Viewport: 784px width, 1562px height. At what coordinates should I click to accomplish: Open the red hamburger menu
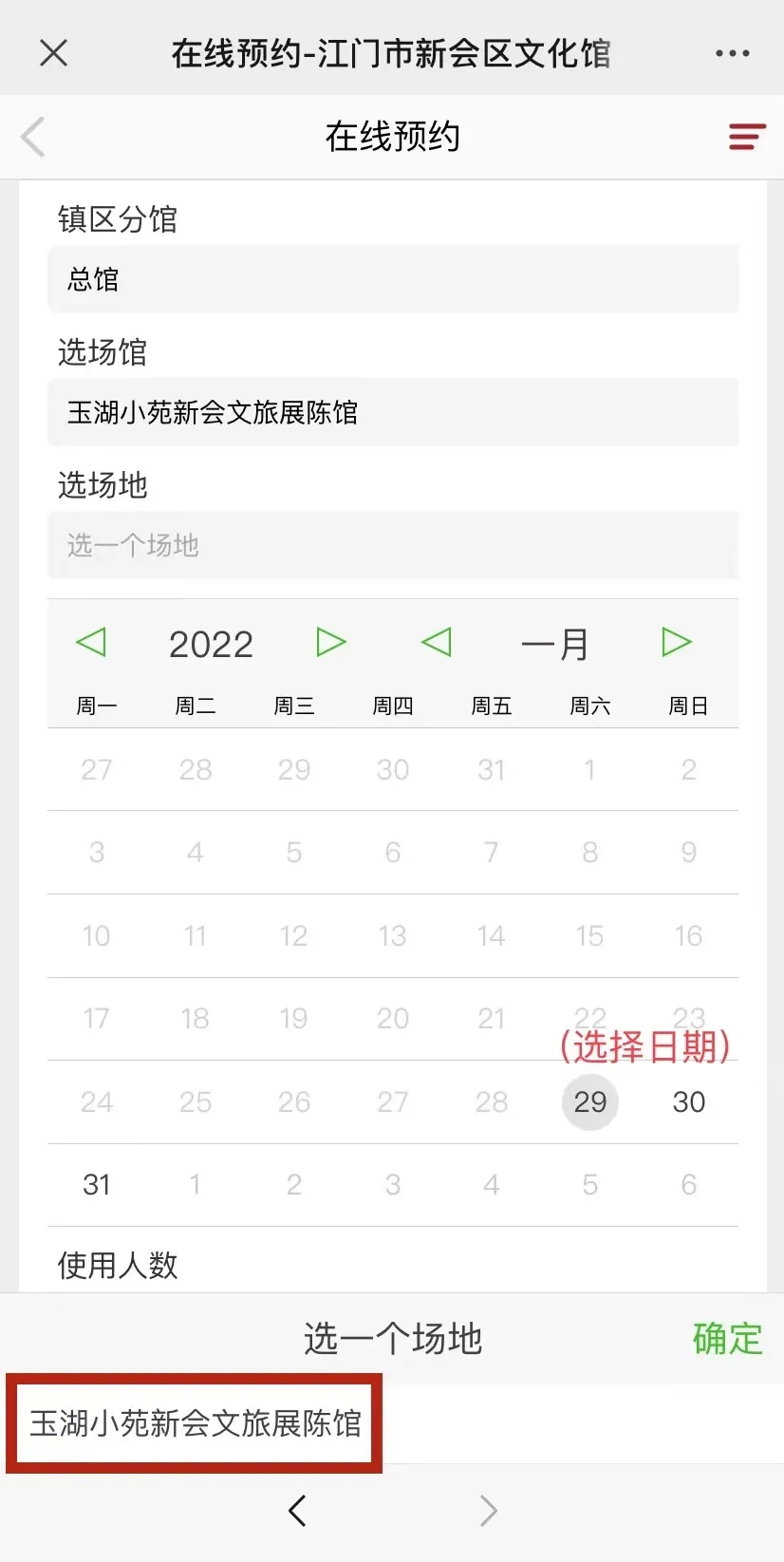746,137
